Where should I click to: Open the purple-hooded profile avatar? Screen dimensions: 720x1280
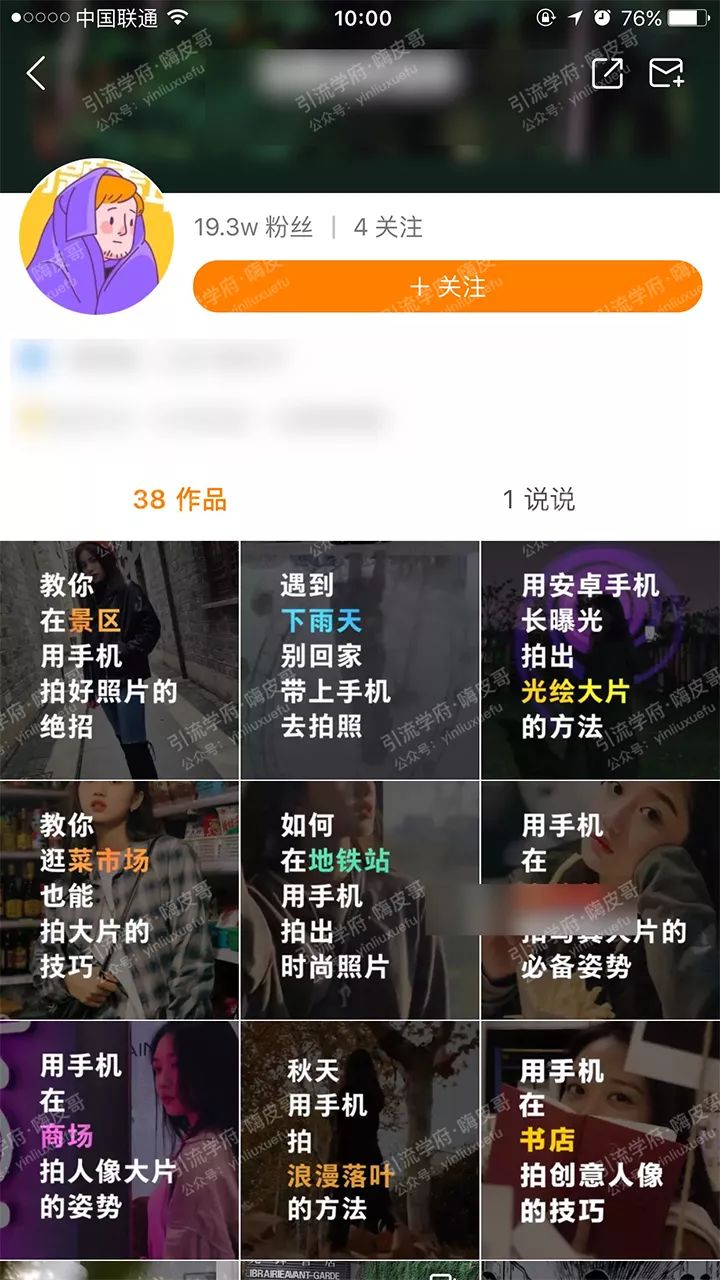[96, 240]
